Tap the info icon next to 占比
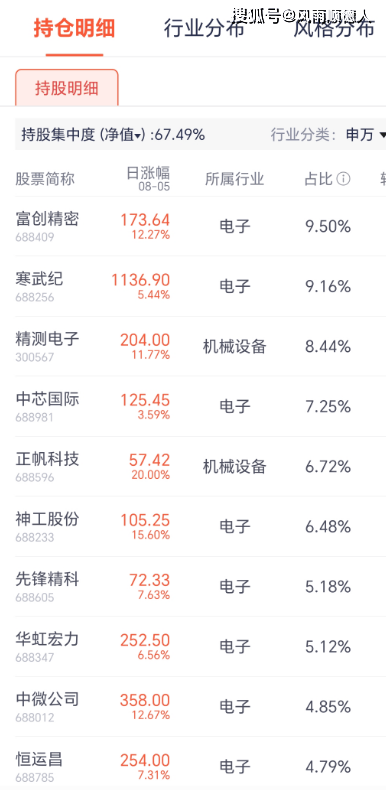This screenshot has height=790, width=386. pyautogui.click(x=343, y=179)
